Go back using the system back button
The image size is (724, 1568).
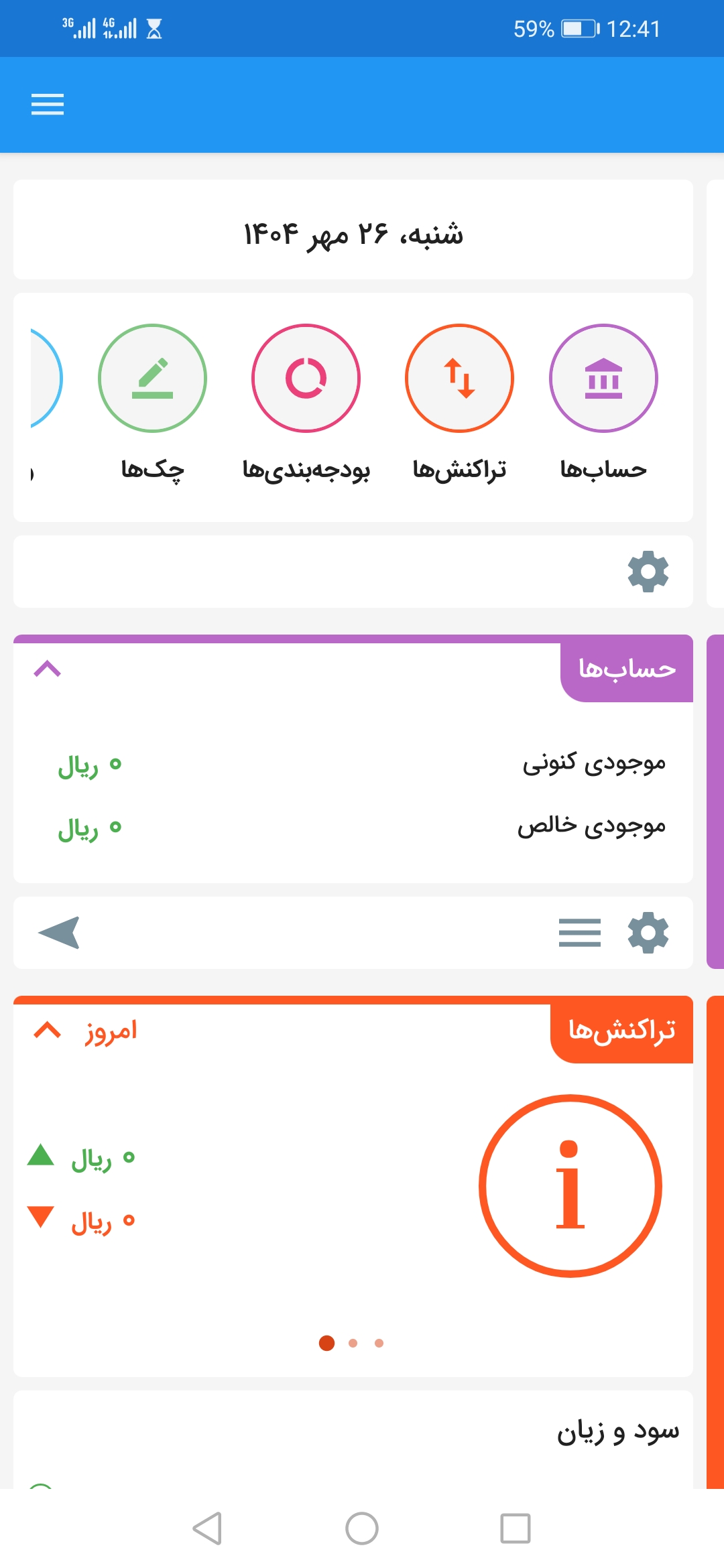[x=207, y=1528]
